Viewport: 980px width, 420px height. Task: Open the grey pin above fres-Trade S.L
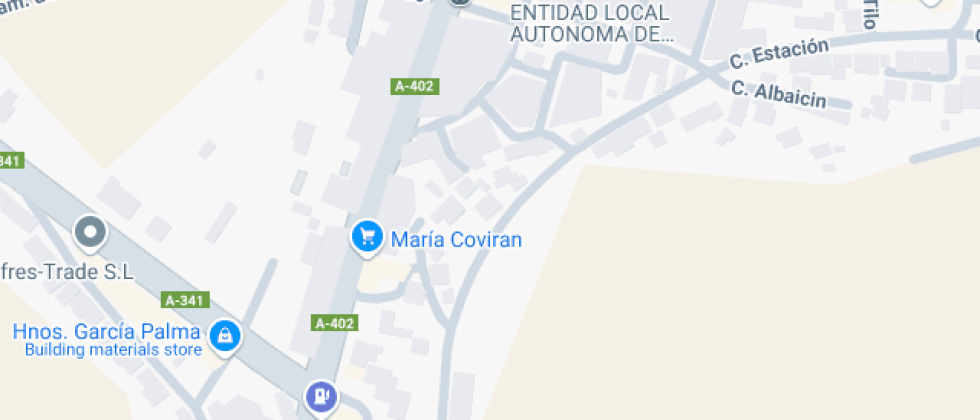91,234
